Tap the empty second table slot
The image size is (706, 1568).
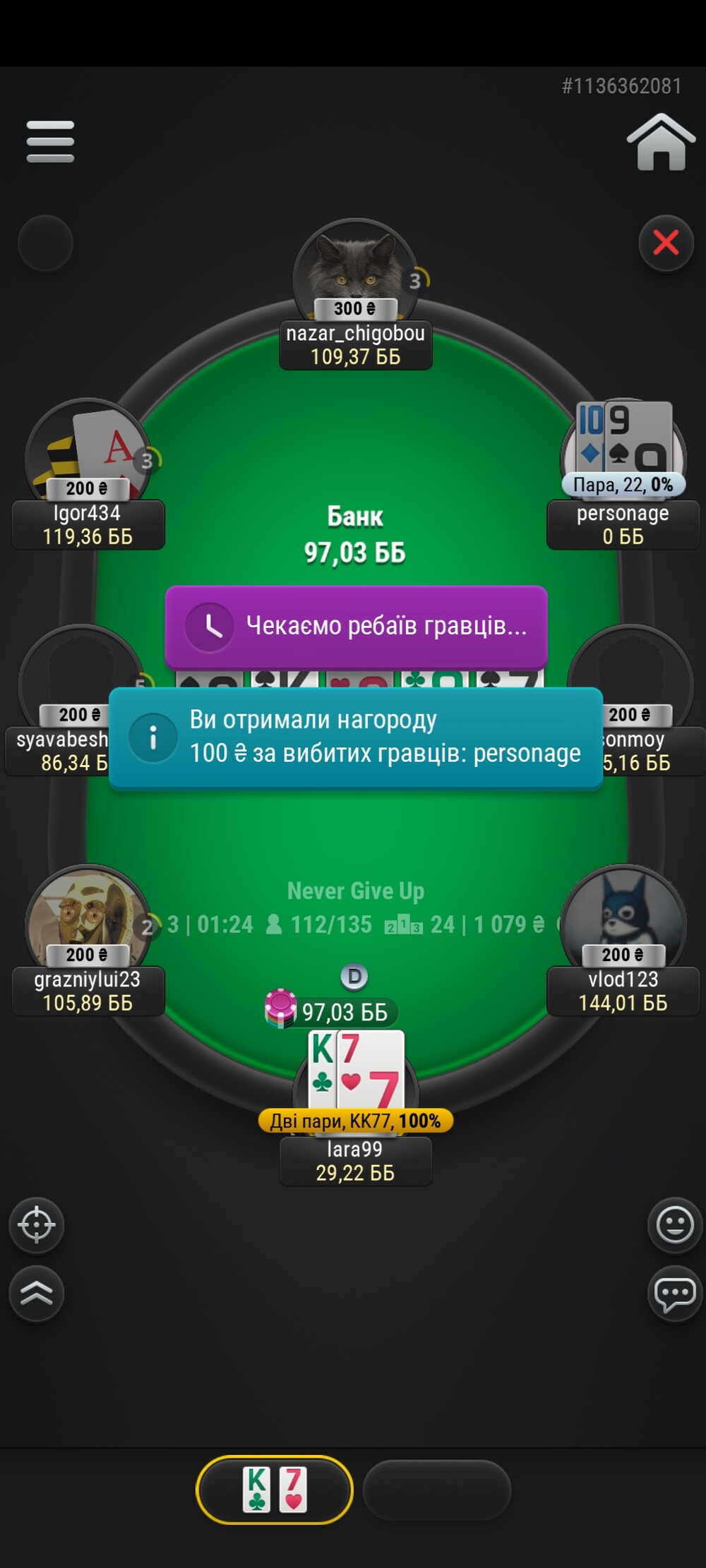(x=437, y=1490)
